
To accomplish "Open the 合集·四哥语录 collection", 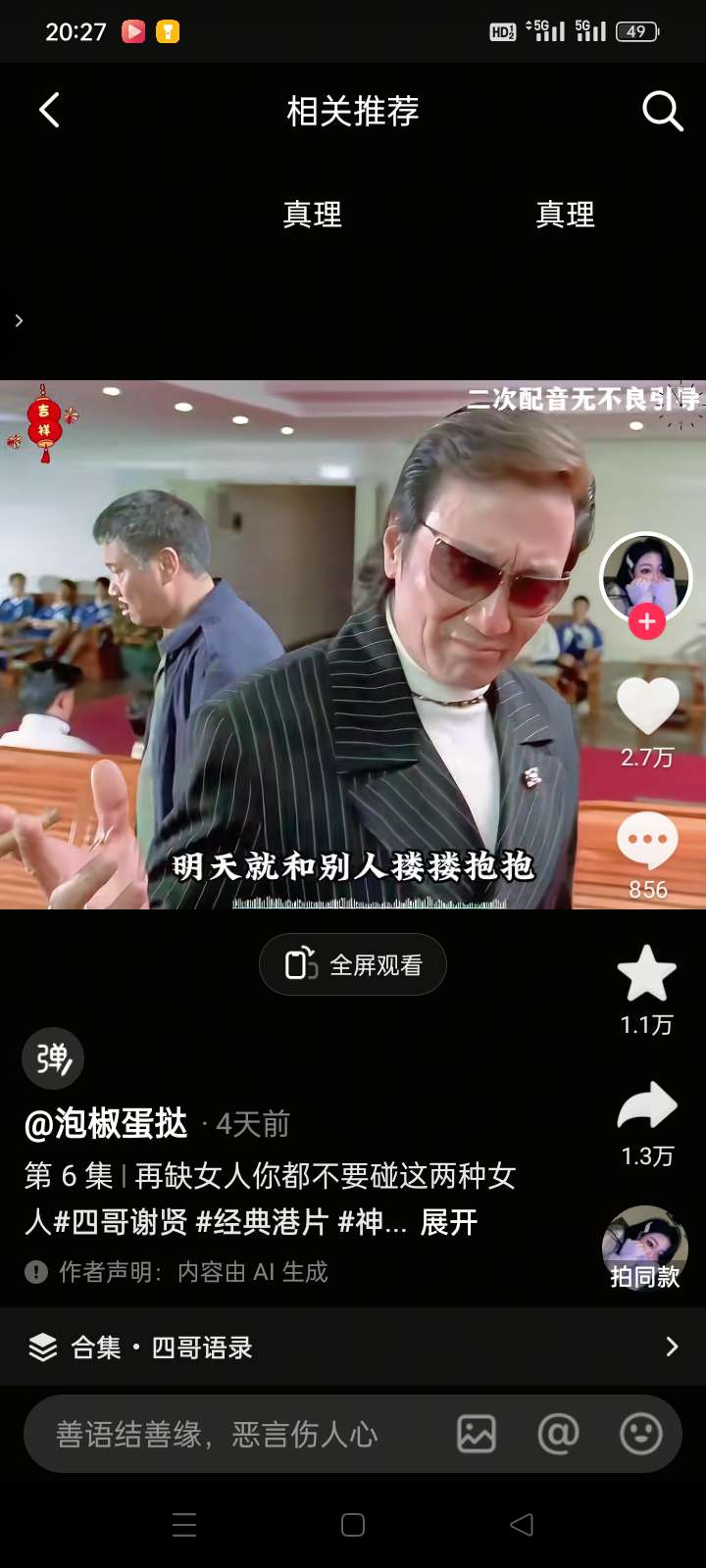I will 353,1347.
